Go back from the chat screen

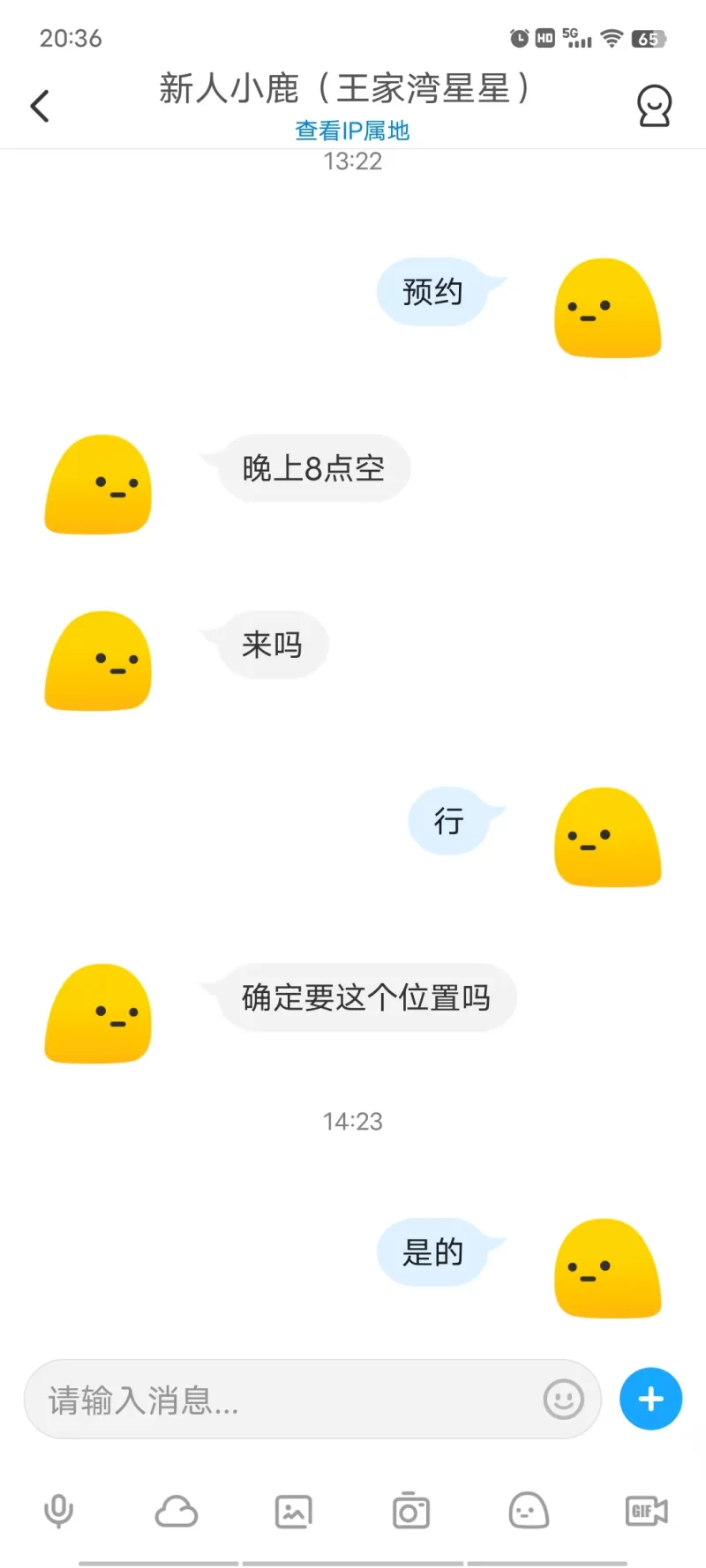coord(40,107)
